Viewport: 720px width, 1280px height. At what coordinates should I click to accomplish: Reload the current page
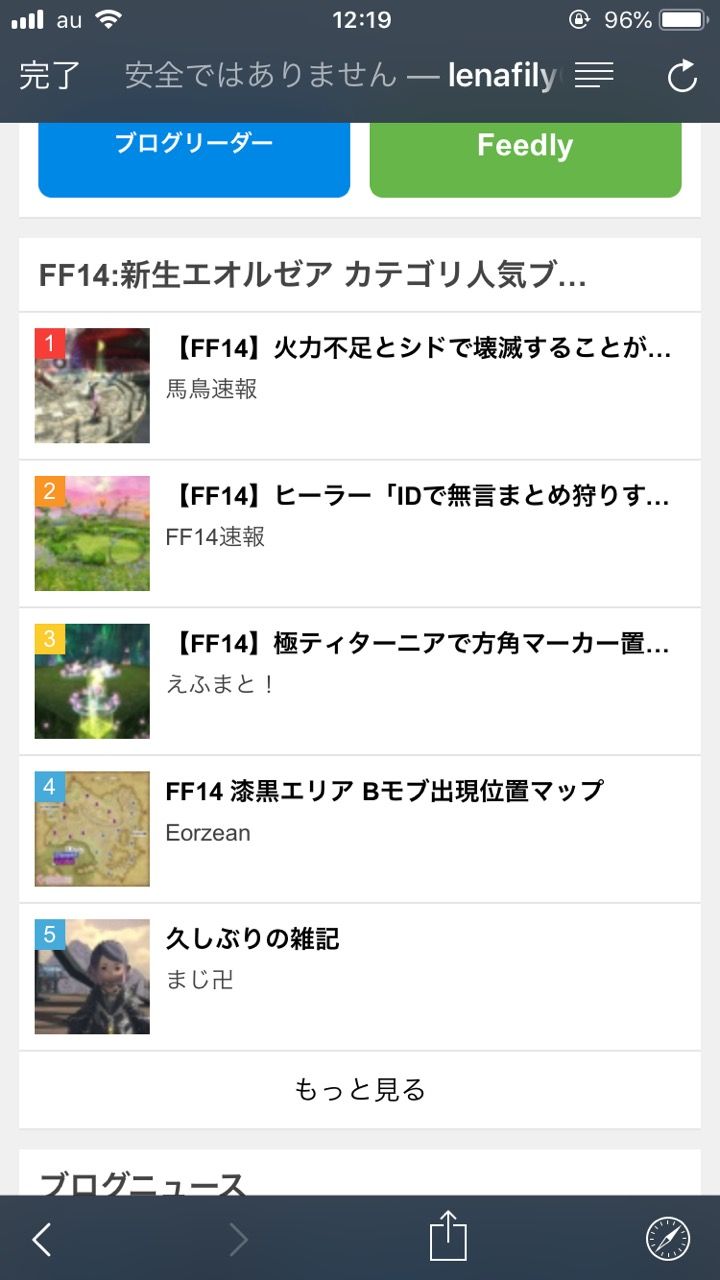point(682,76)
